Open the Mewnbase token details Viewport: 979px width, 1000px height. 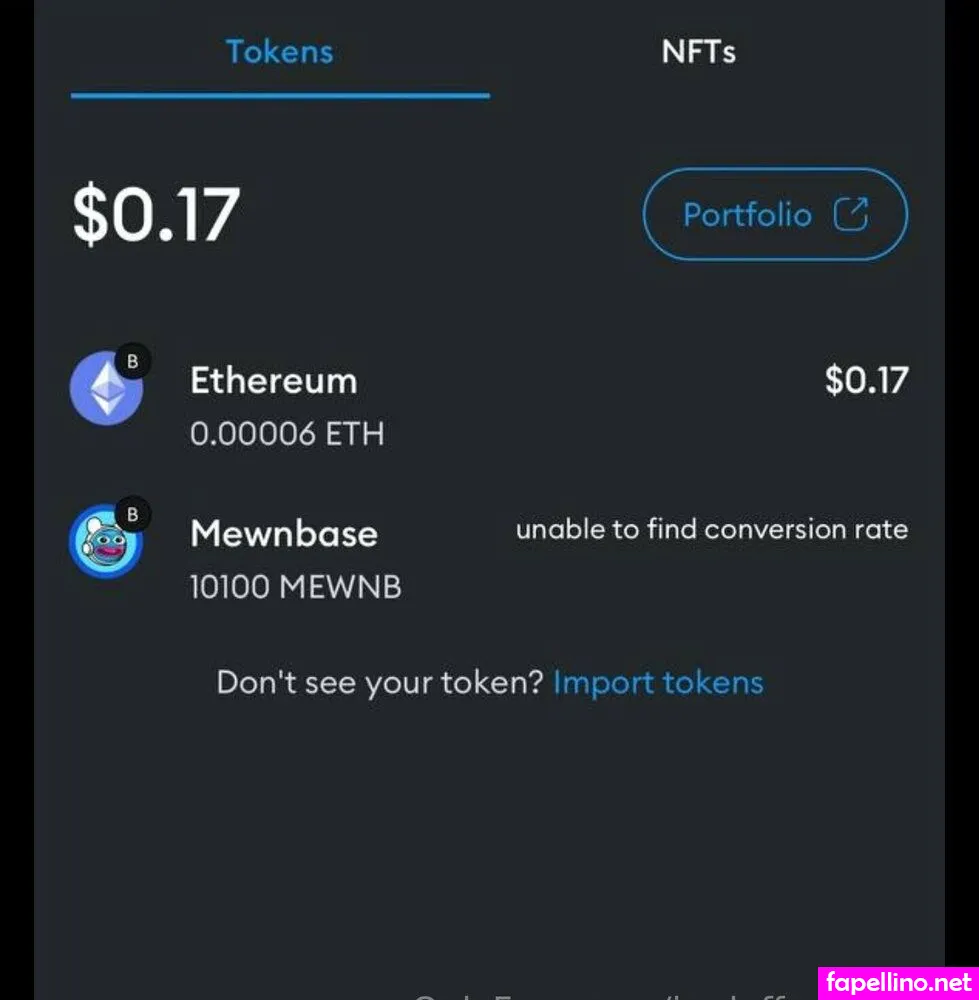488,558
